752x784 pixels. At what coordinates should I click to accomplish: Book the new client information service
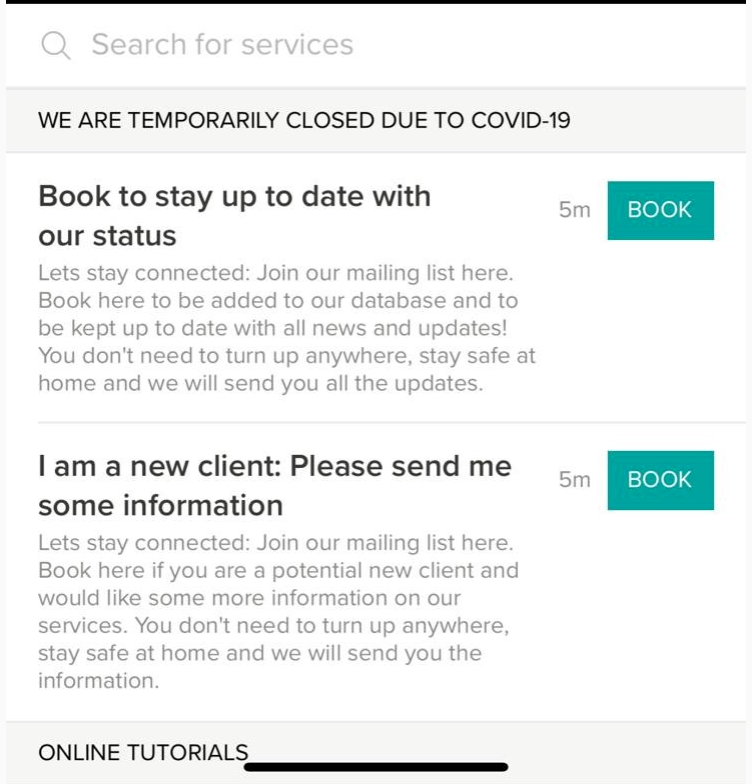tap(660, 480)
